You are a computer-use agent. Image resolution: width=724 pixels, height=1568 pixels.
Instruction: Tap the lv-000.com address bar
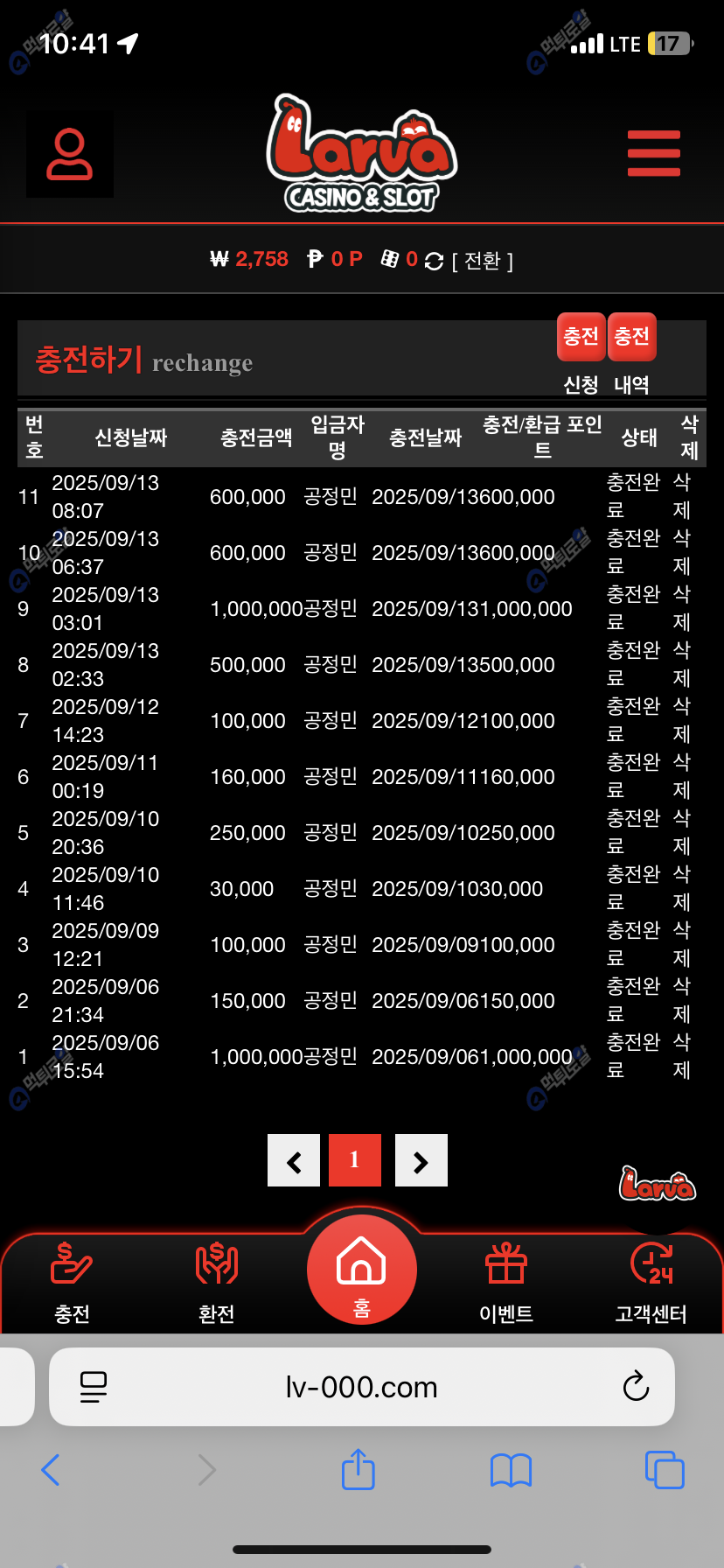[361, 1387]
